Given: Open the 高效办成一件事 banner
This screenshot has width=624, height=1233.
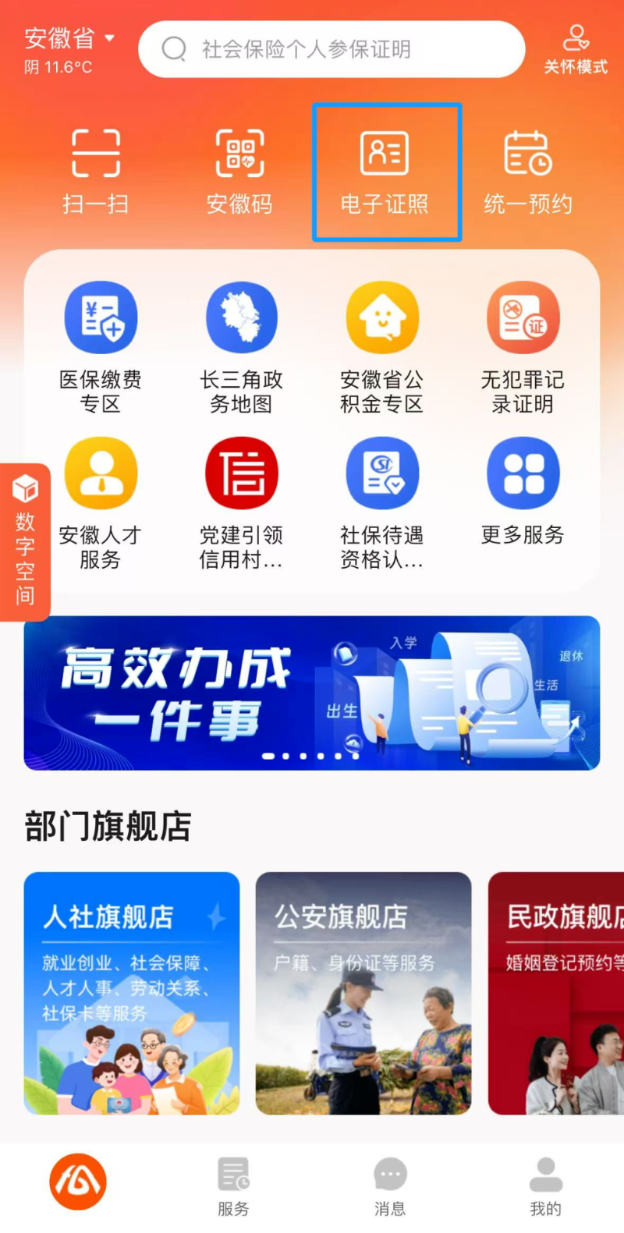Looking at the screenshot, I should [x=312, y=692].
